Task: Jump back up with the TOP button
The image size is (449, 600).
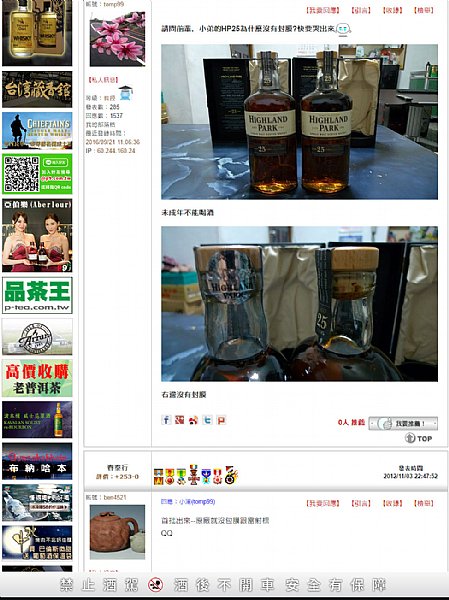Action: [418, 438]
